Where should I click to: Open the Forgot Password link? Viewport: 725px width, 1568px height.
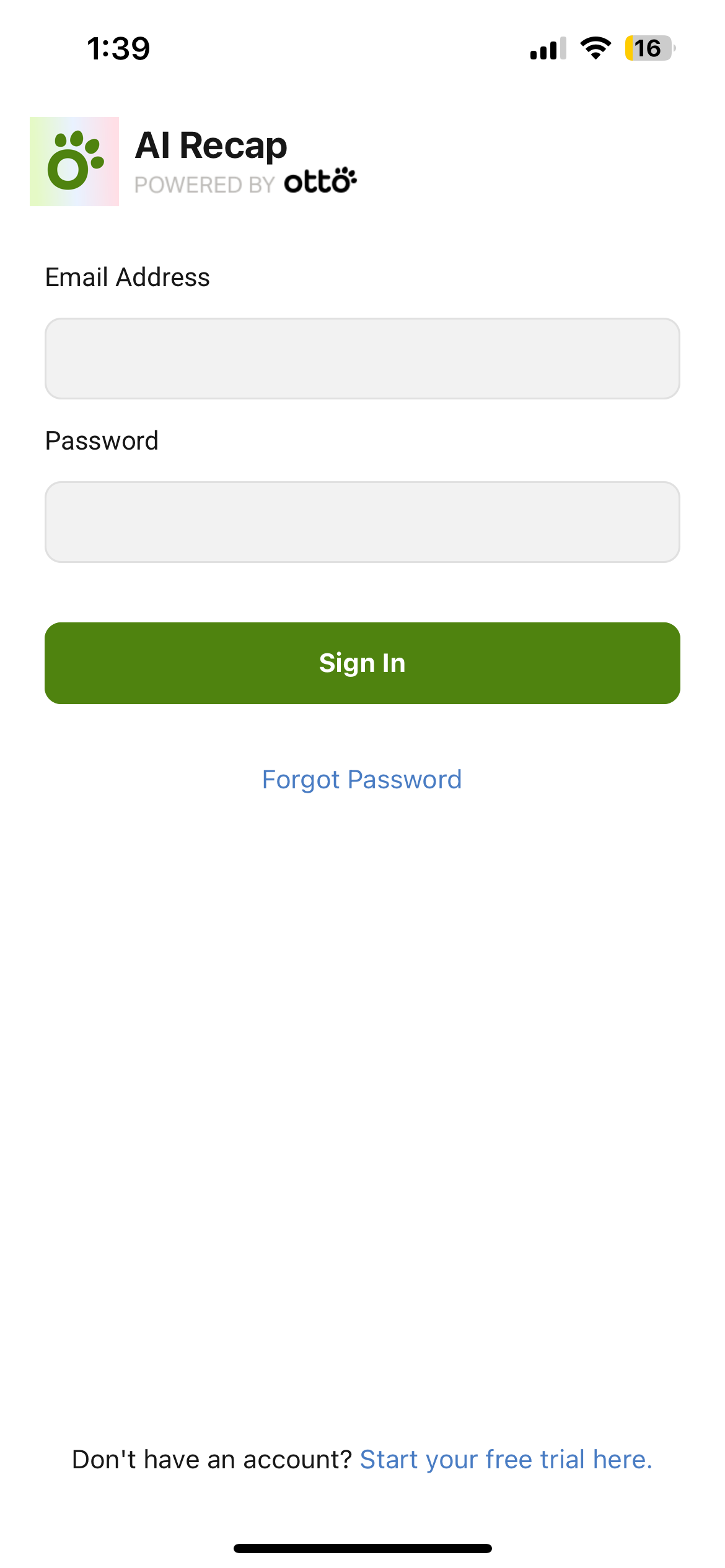tap(362, 780)
